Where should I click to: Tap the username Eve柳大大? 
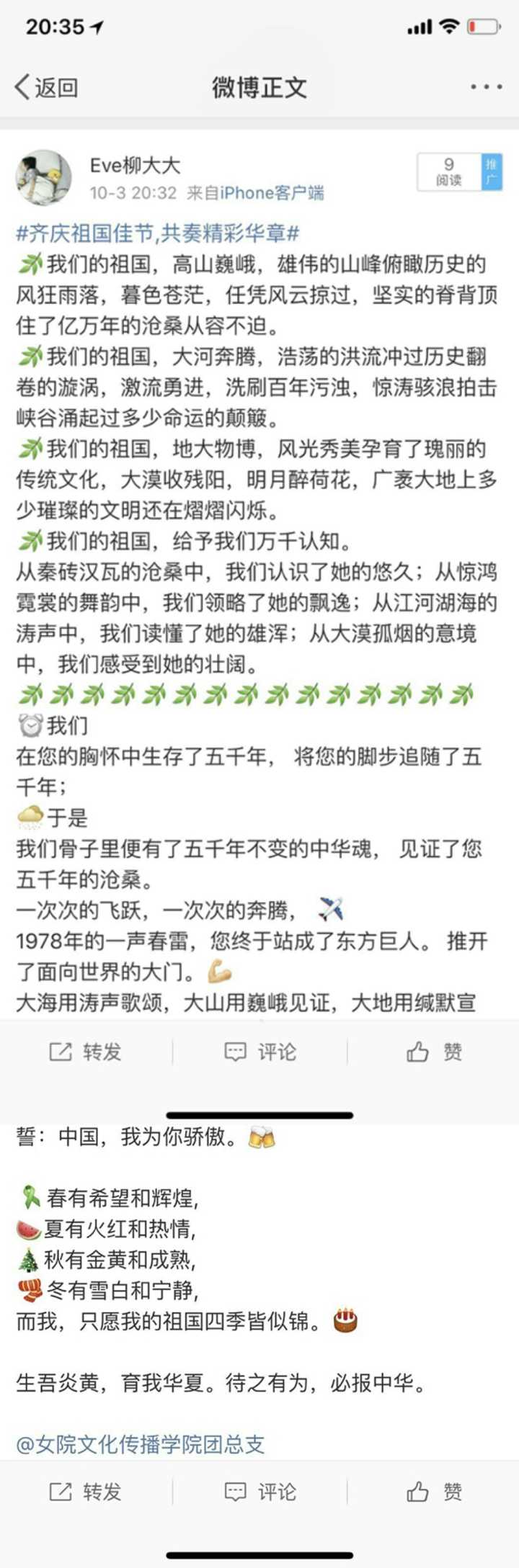click(135, 166)
